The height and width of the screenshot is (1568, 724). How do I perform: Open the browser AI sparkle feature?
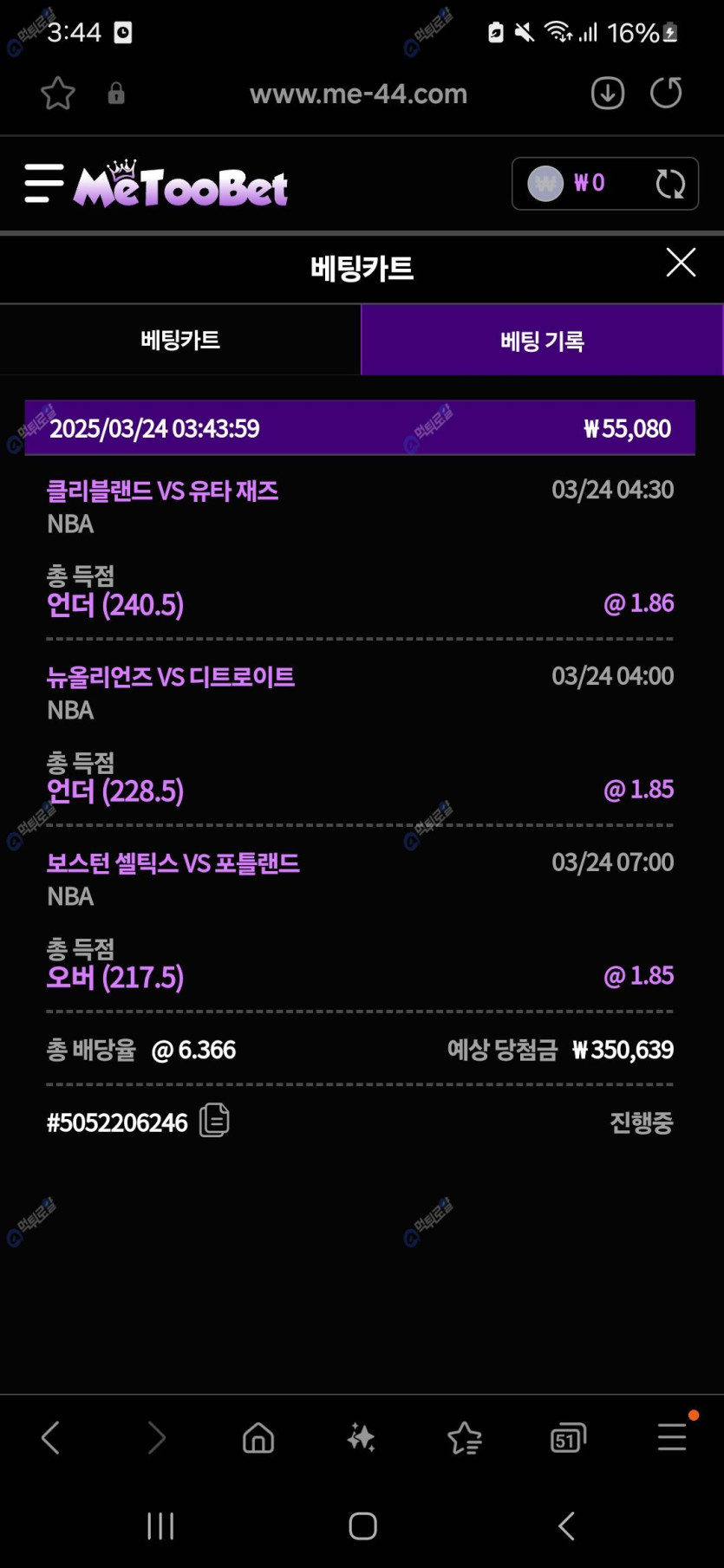[361, 1437]
